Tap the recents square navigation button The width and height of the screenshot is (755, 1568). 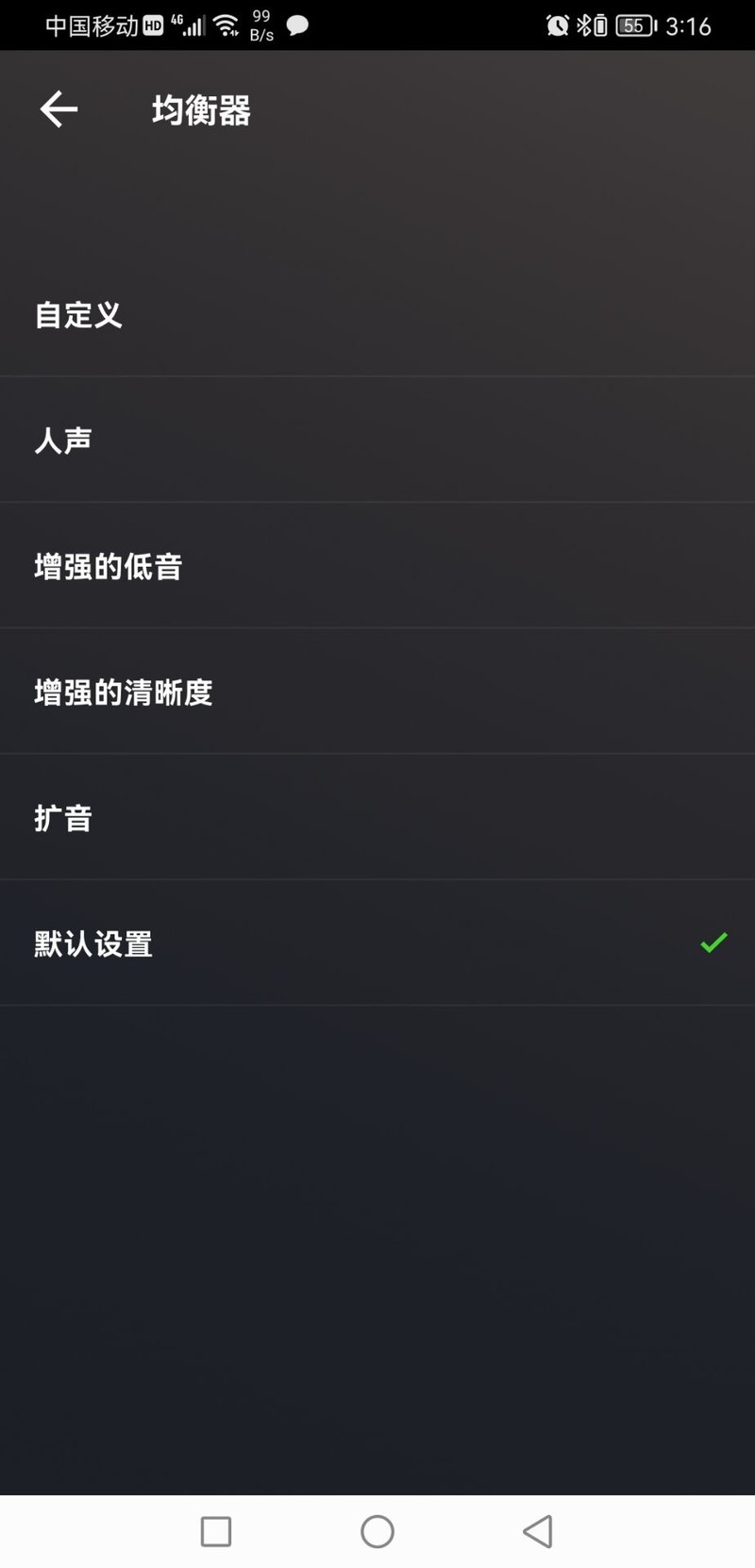(215, 1530)
